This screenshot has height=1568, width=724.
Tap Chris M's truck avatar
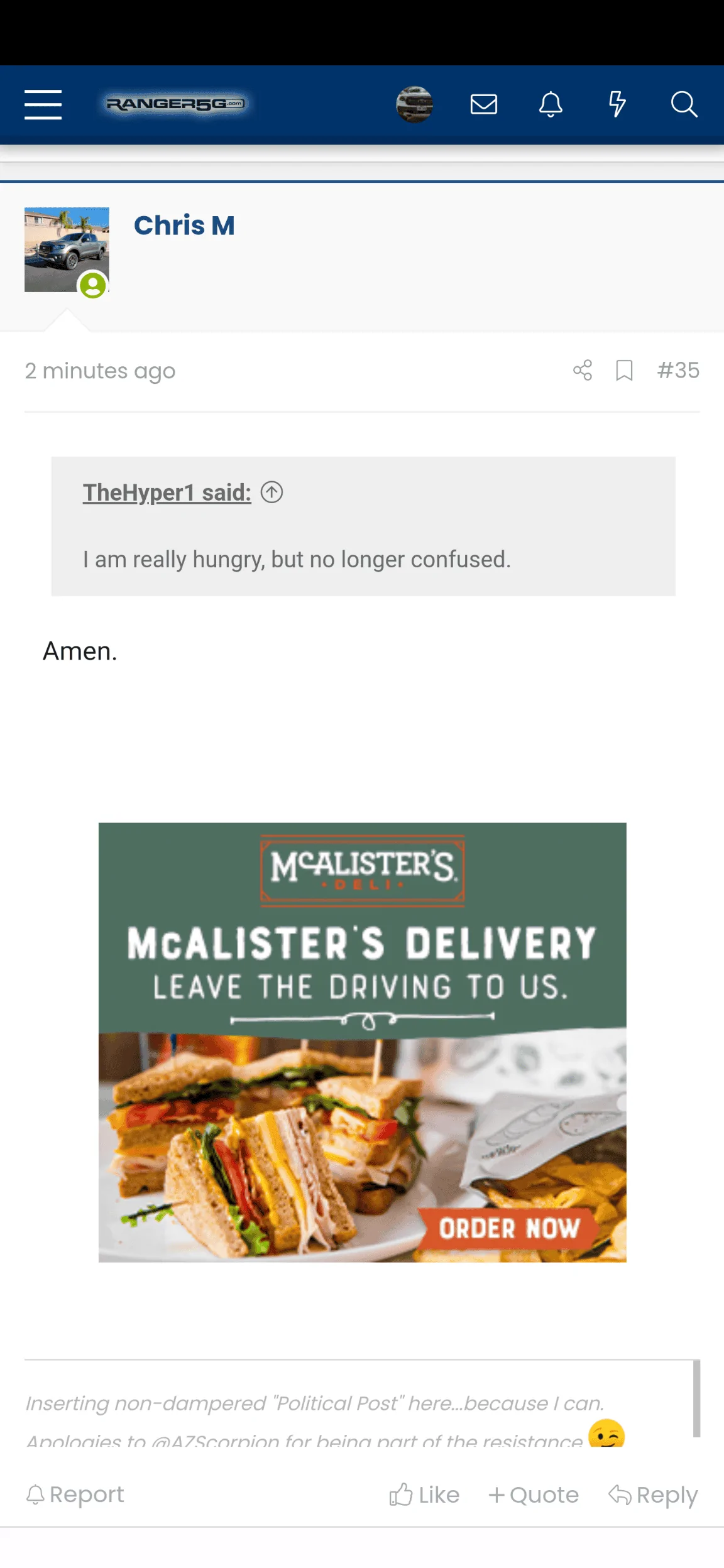67,250
